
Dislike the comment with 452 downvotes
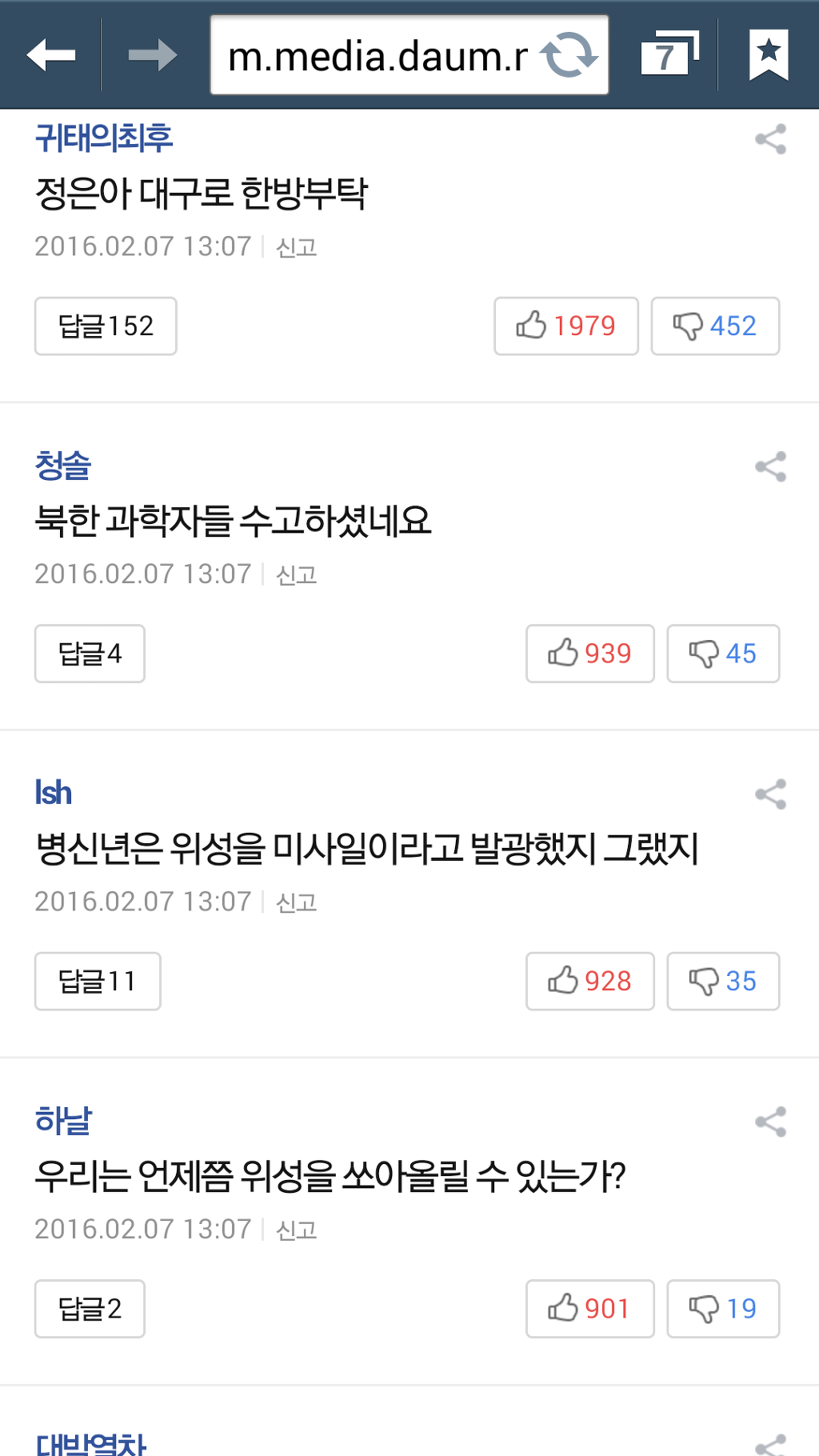pos(715,326)
